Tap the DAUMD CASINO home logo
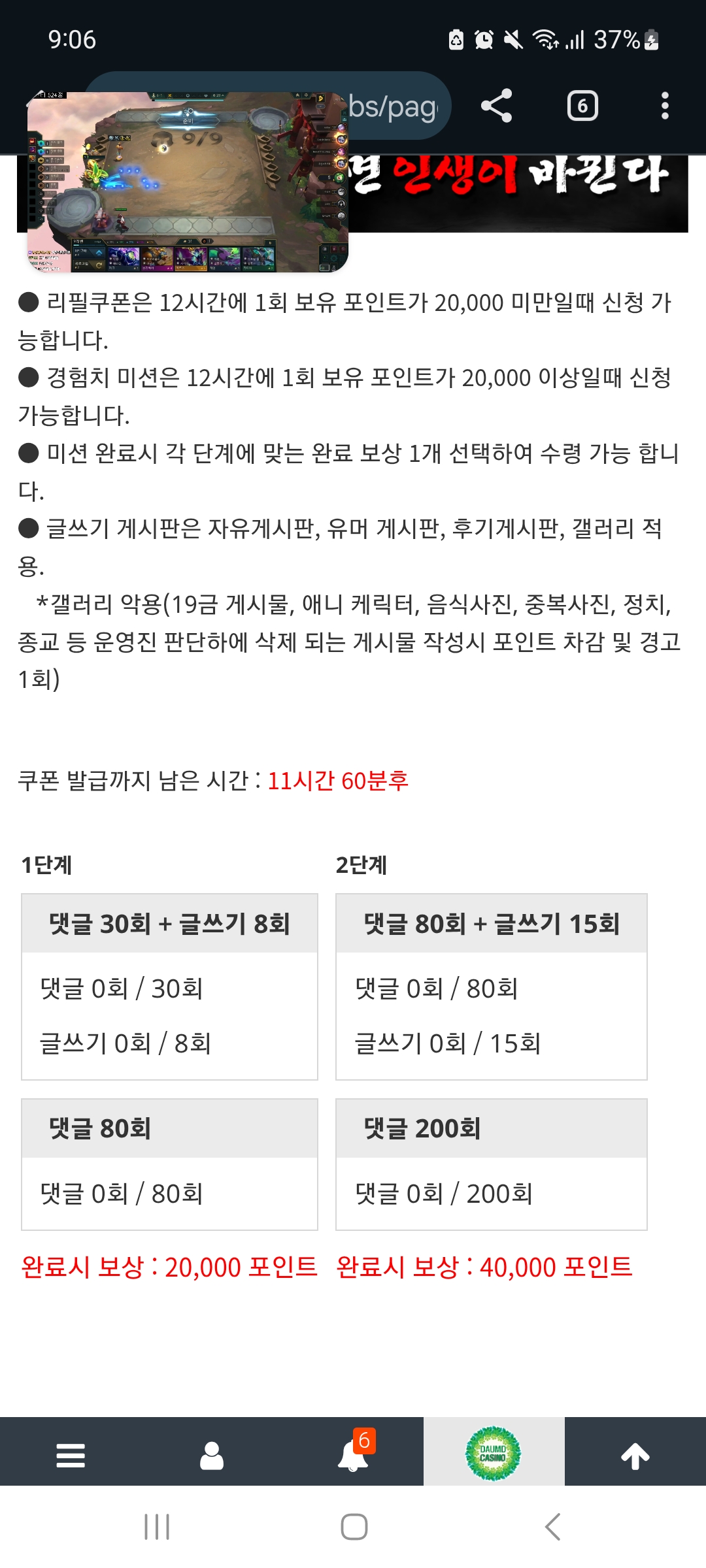 (494, 1454)
